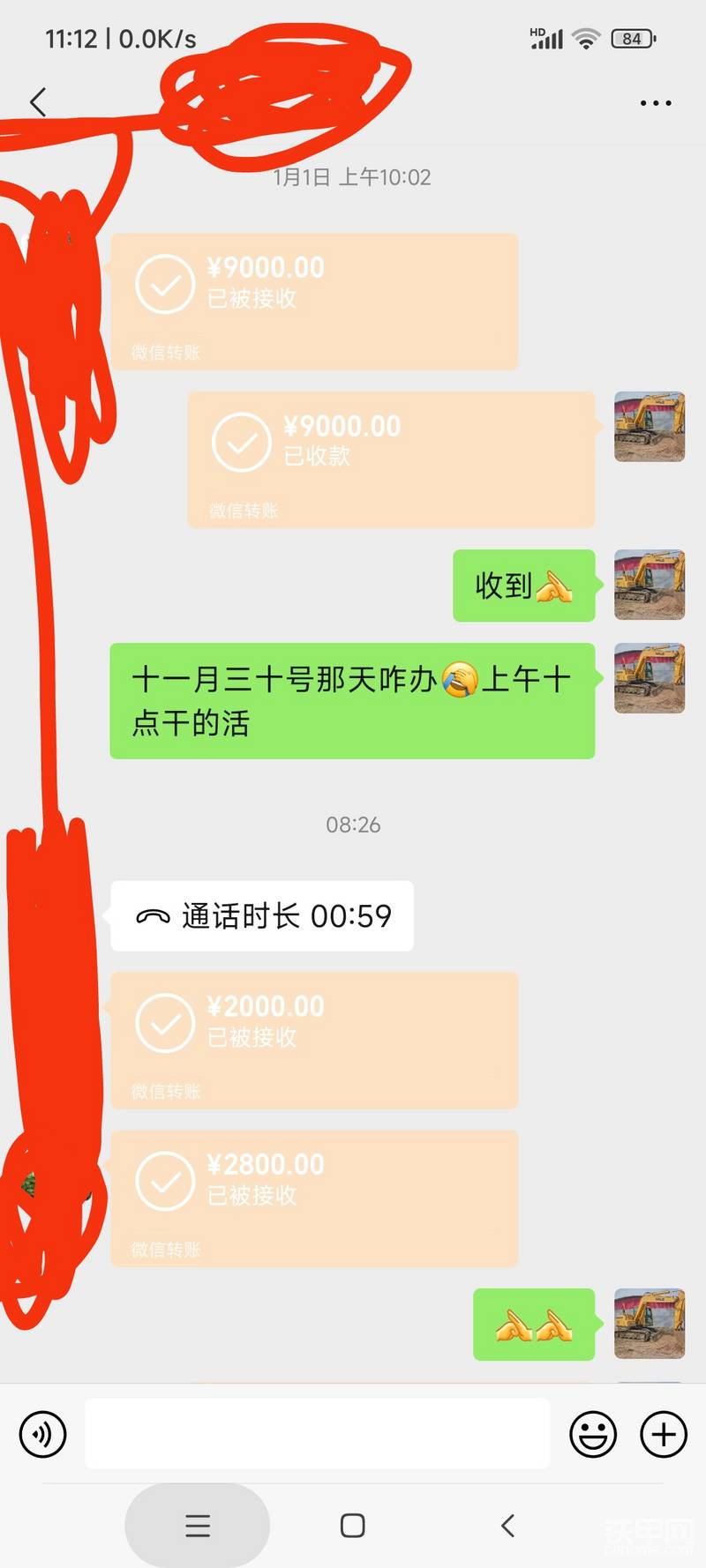706x1568 pixels.
Task: Open the ¥9000.00 已收款 transfer
Action: click(x=391, y=459)
